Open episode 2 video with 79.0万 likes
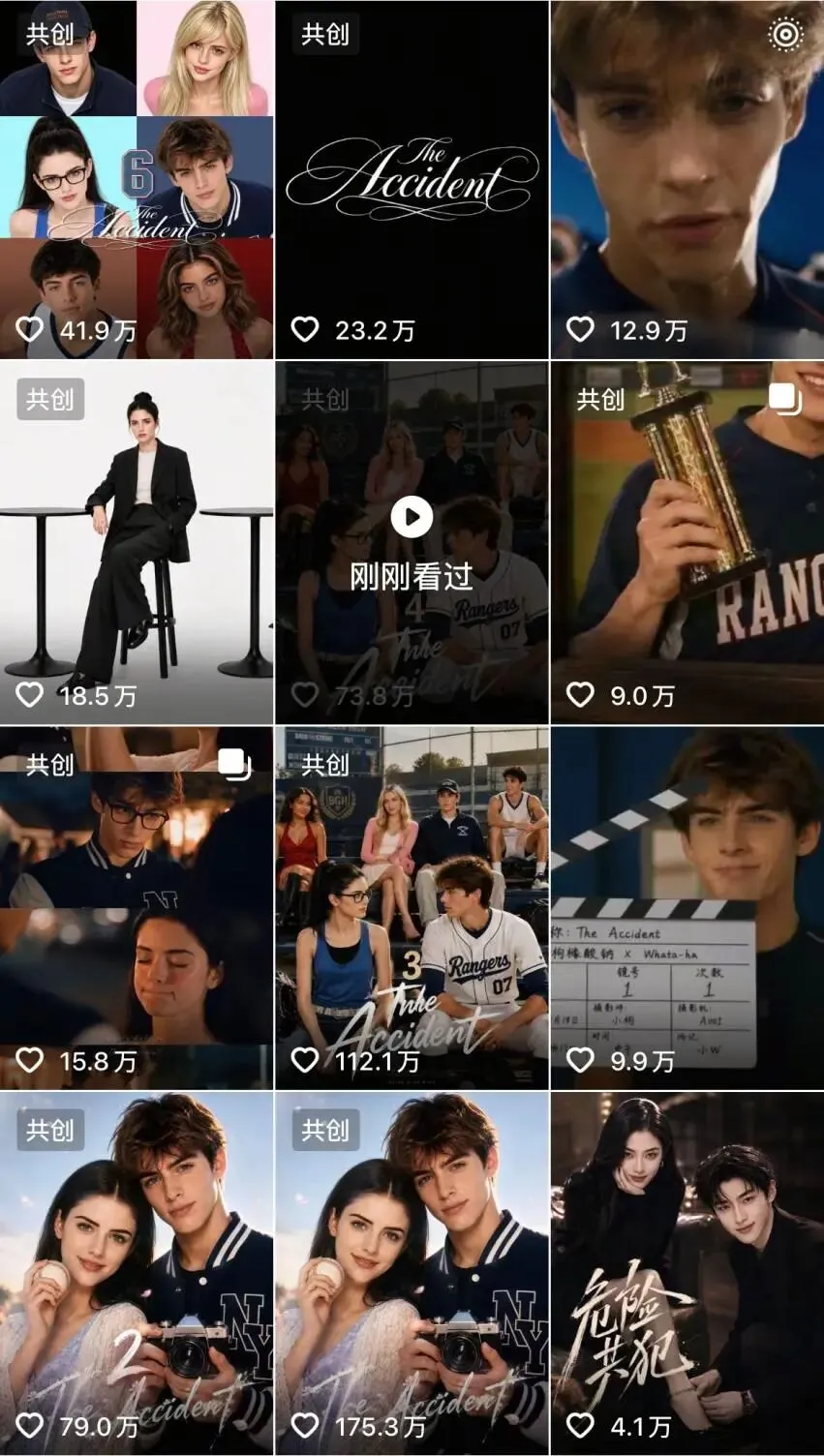 click(x=137, y=1274)
